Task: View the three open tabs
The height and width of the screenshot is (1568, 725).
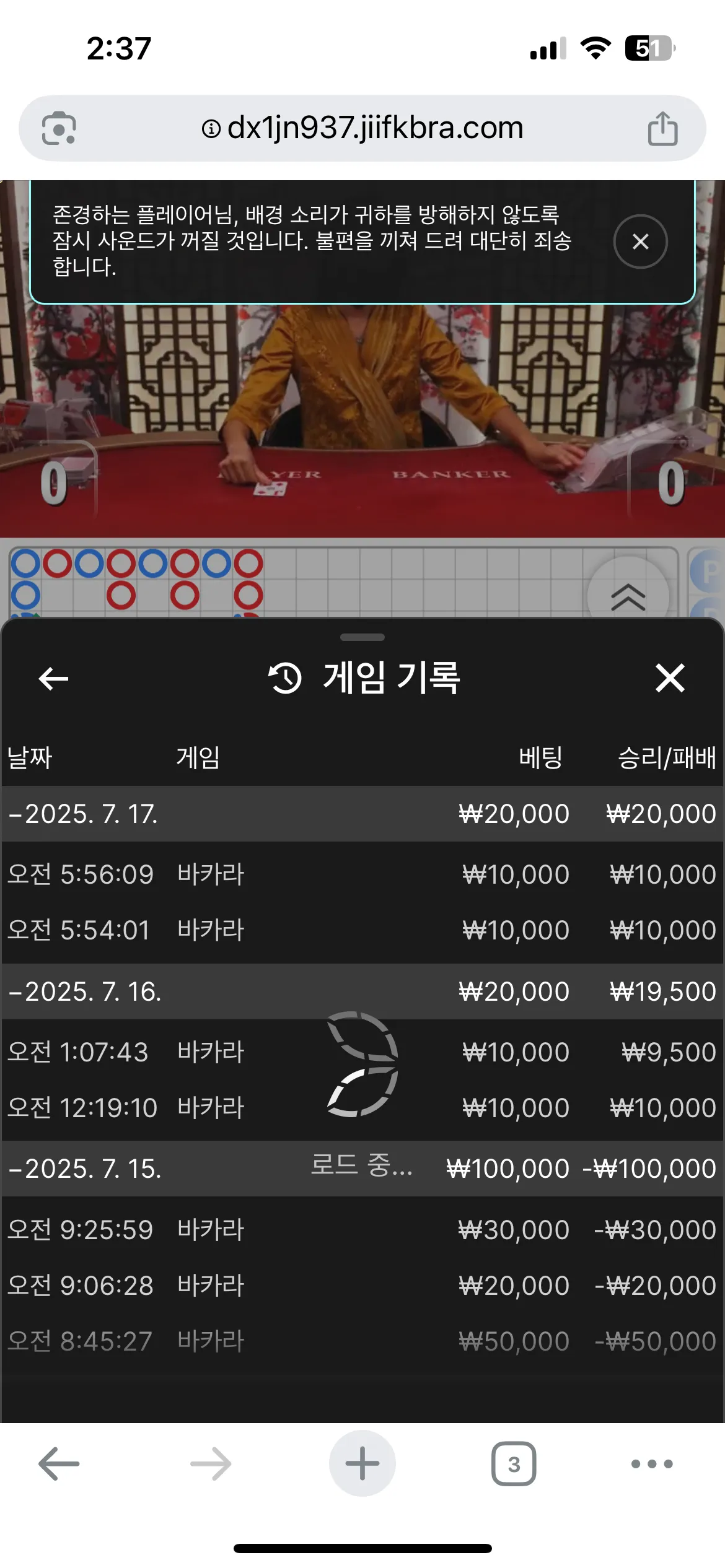Action: 514,1464
